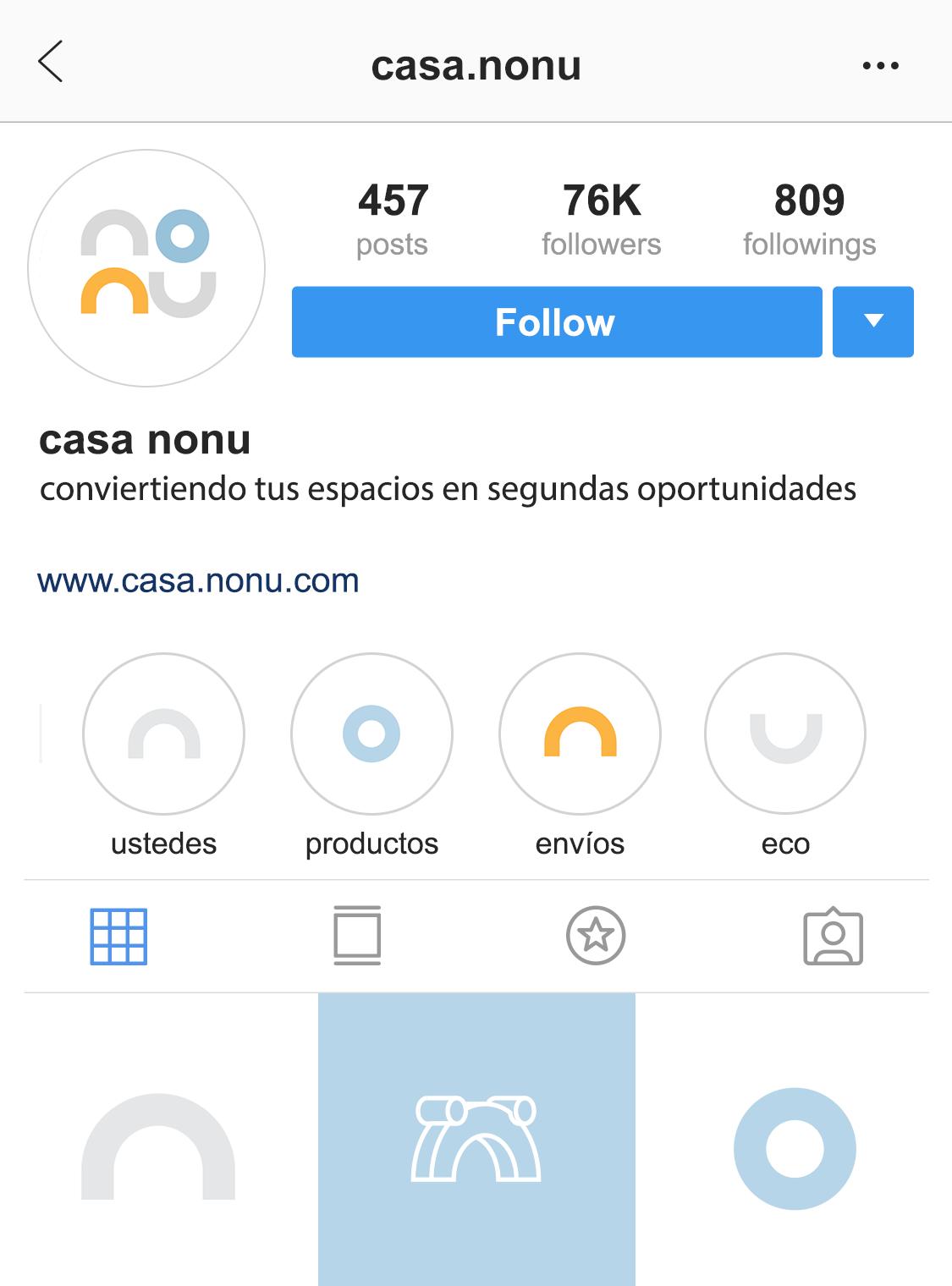The width and height of the screenshot is (952, 1286).
Task: Open the eco story highlight
Action: (785, 734)
